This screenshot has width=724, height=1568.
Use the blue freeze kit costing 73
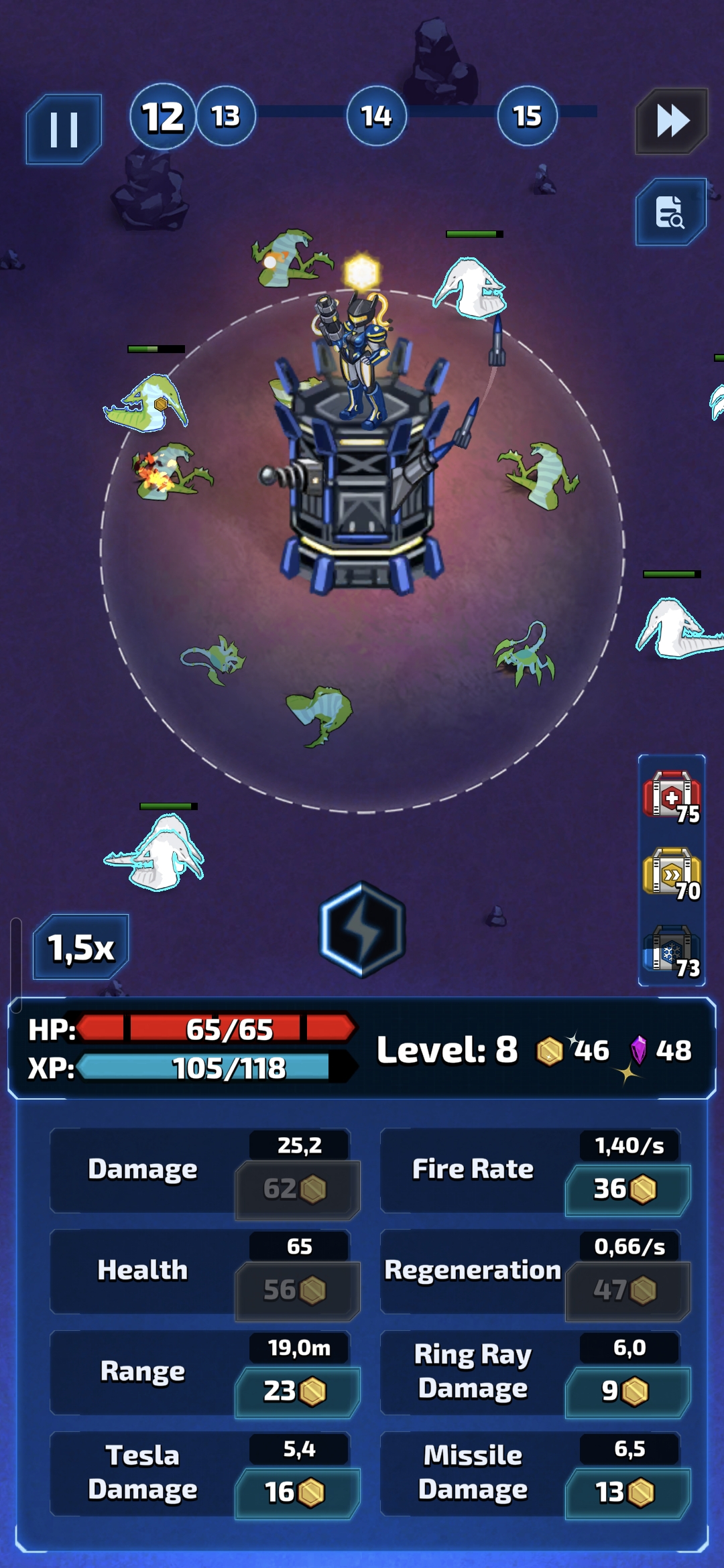[x=672, y=950]
